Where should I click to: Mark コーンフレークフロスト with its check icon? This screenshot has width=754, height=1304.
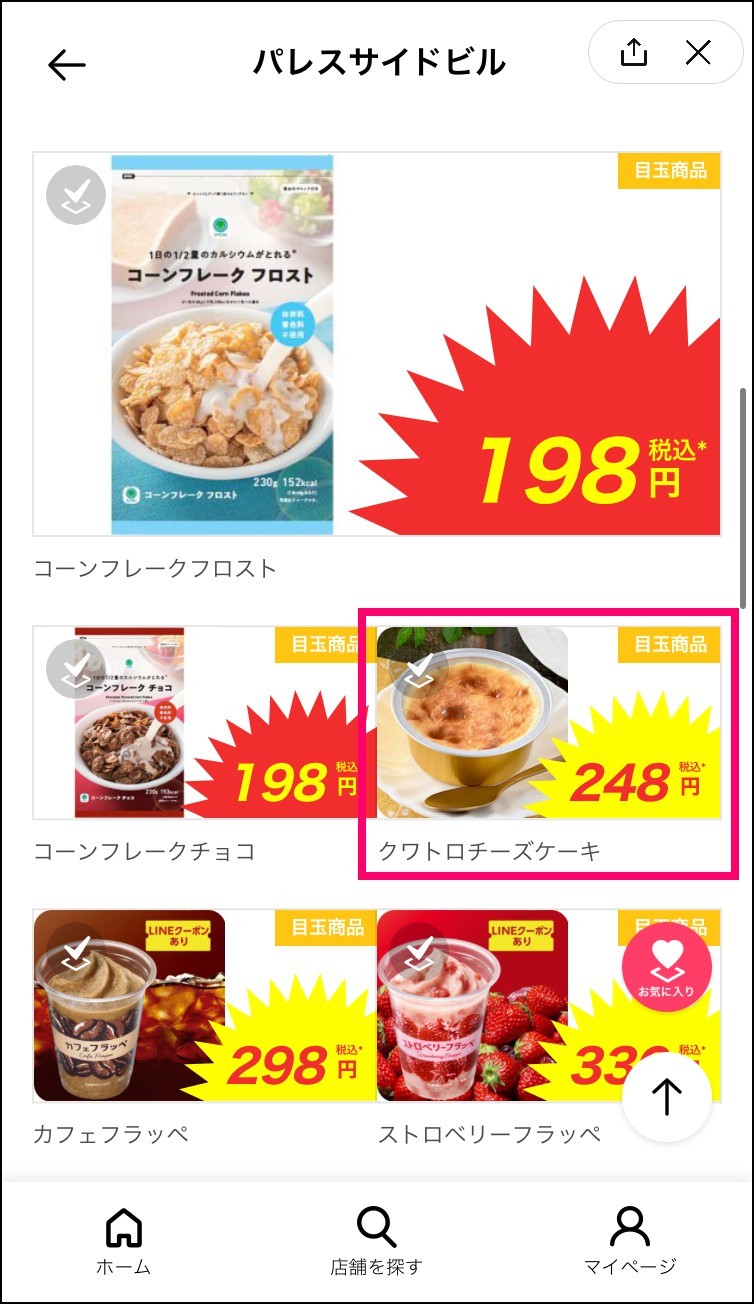(76, 194)
